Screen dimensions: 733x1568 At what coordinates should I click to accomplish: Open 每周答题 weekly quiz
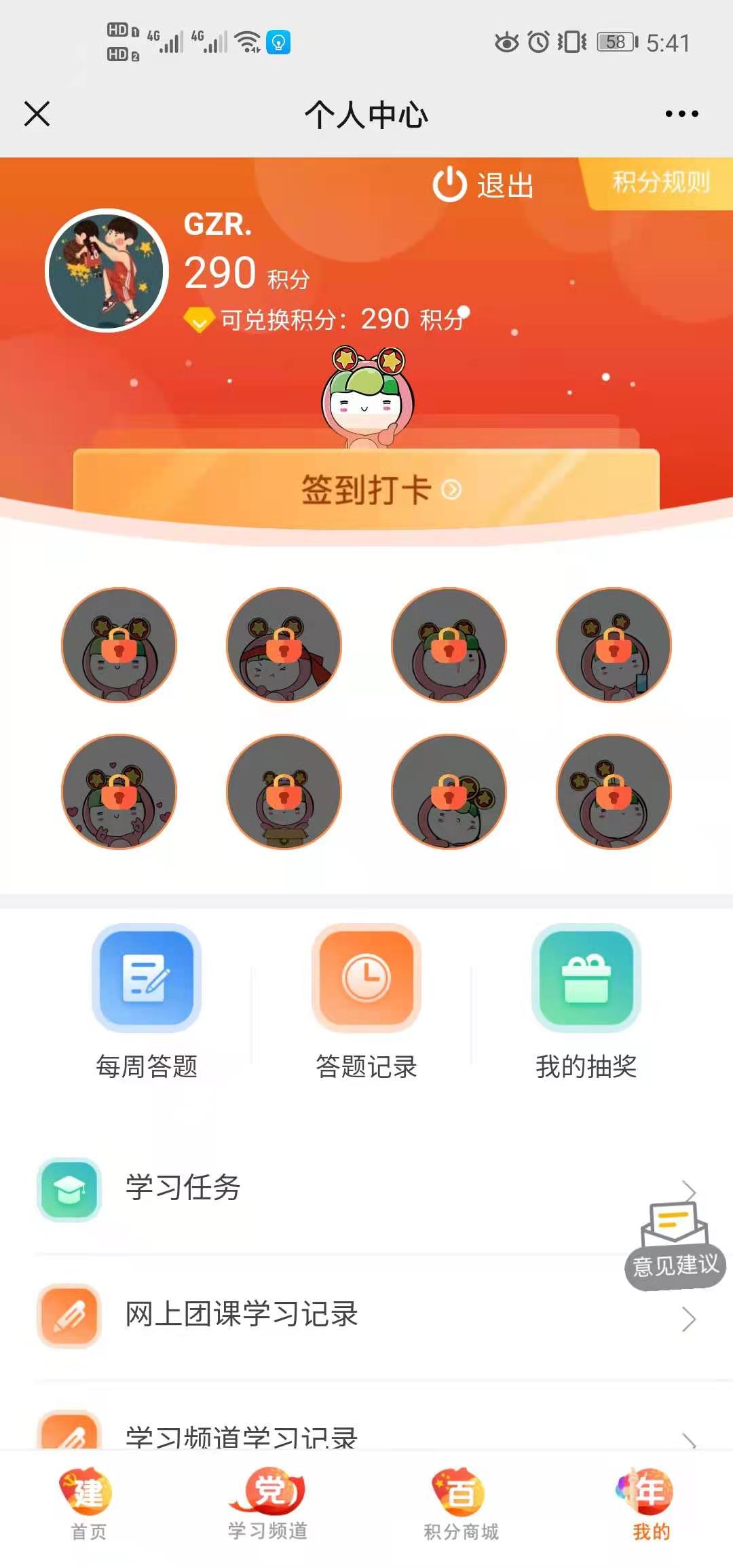pyautogui.click(x=147, y=1001)
